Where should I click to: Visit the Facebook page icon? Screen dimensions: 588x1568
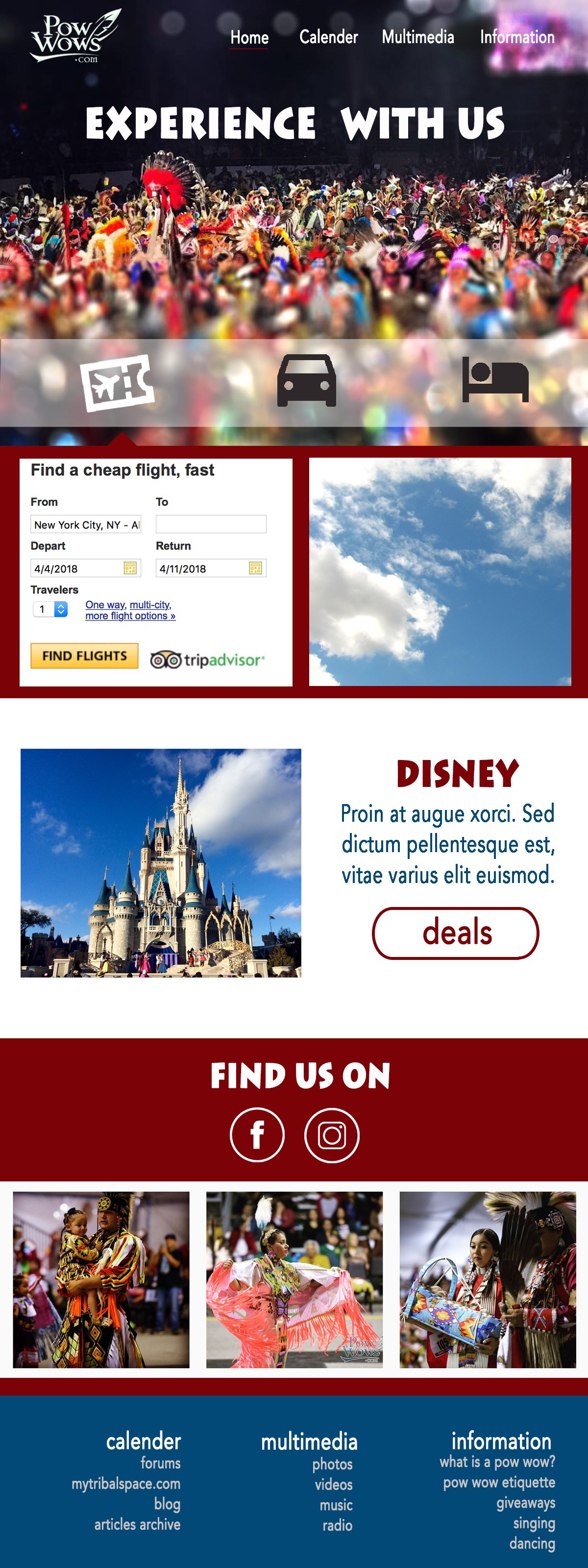pos(257,1135)
